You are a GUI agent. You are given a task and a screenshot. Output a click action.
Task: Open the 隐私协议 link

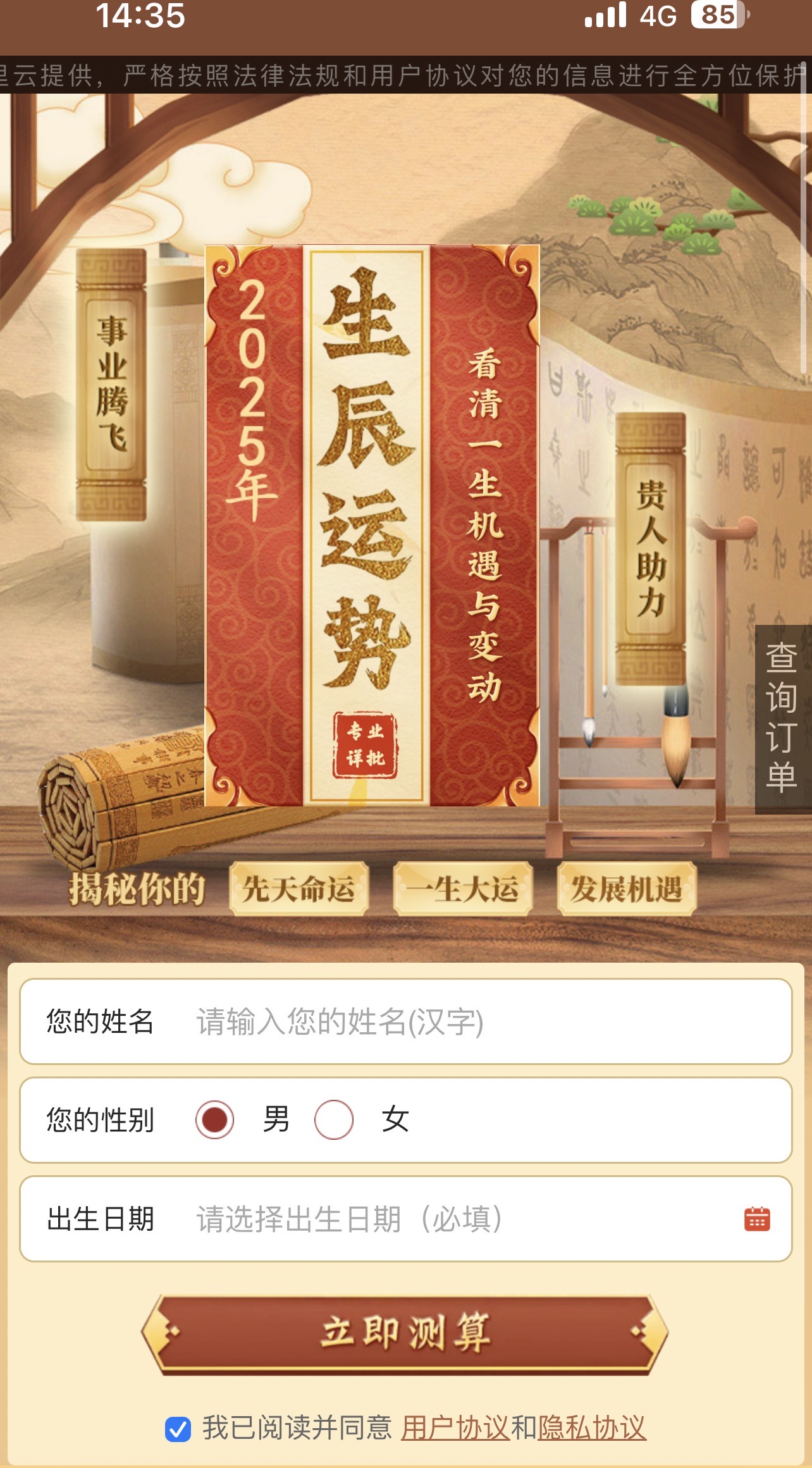[592, 1428]
